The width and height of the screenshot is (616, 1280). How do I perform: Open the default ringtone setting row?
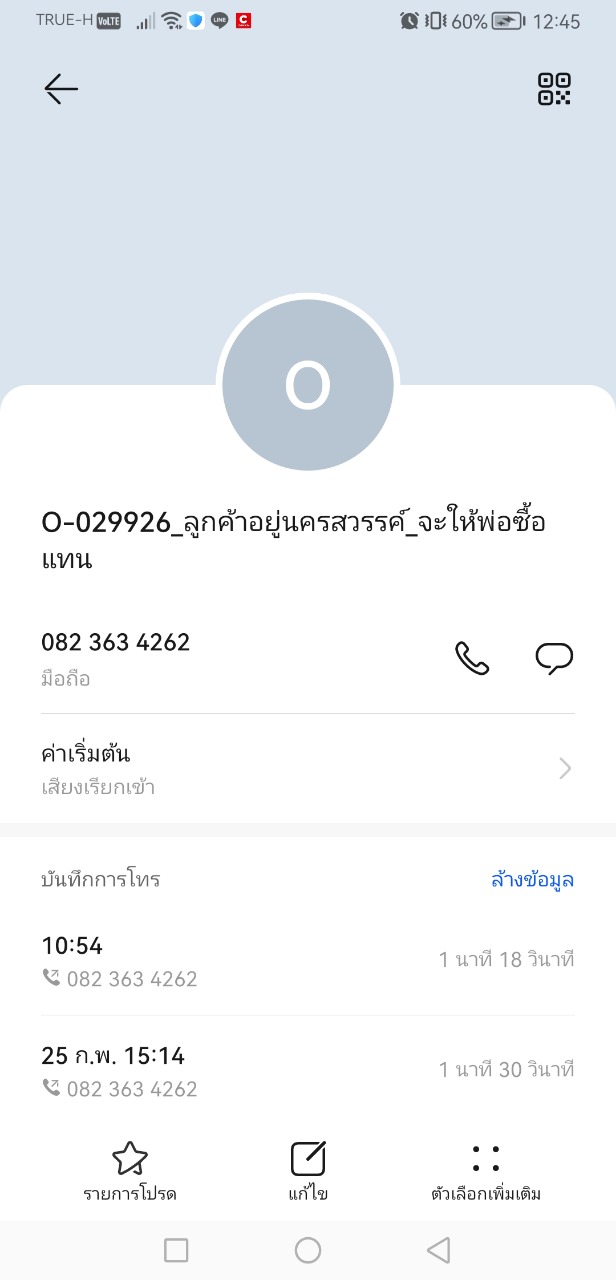coord(308,768)
